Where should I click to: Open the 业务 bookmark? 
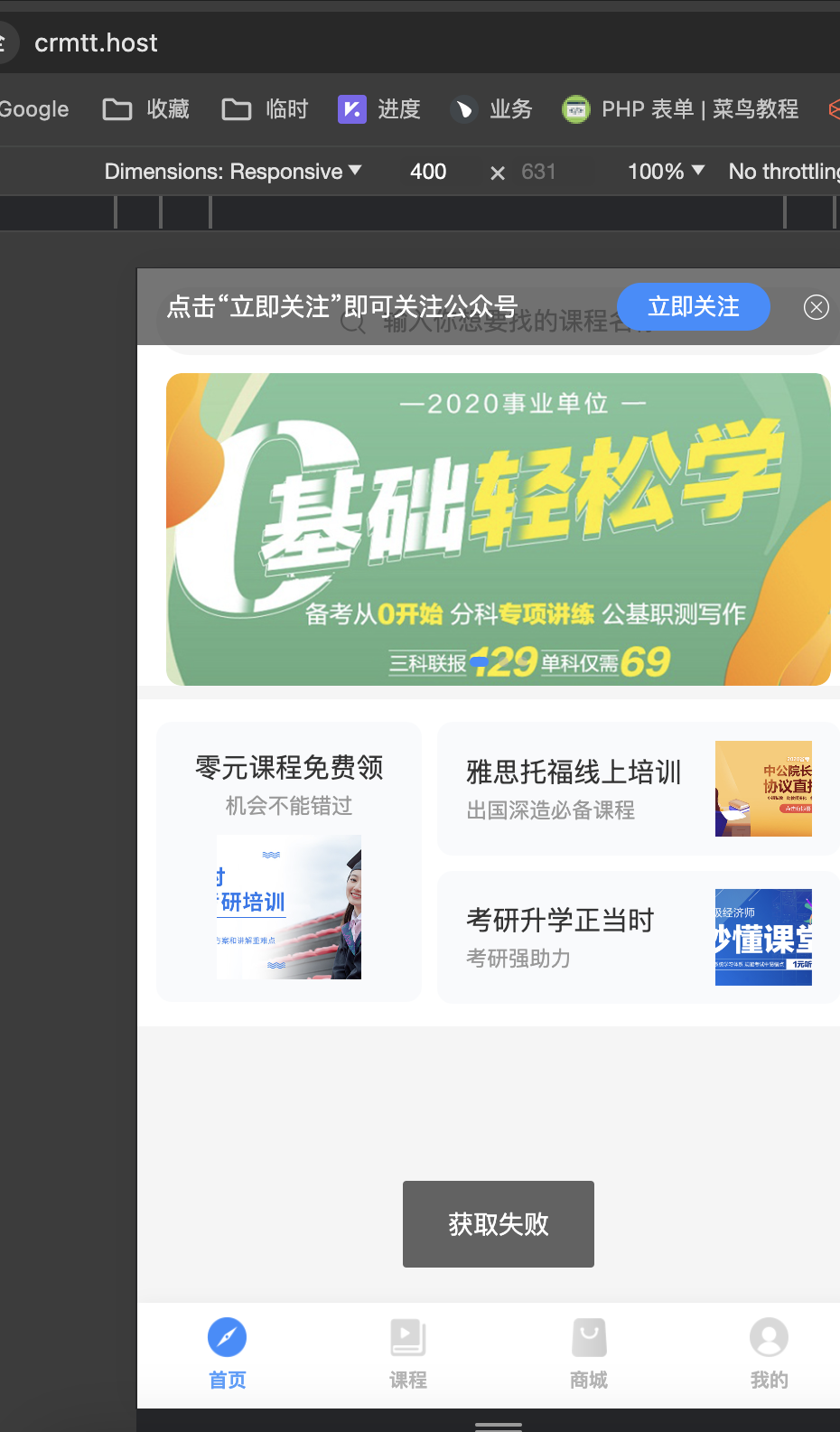point(492,109)
